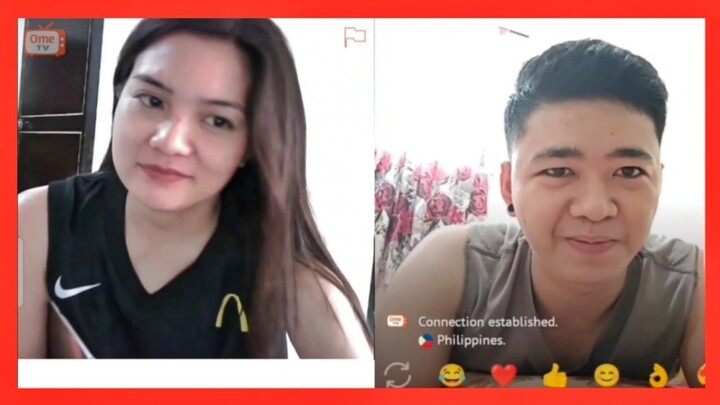Report the user with the flag icon

pos(354,37)
